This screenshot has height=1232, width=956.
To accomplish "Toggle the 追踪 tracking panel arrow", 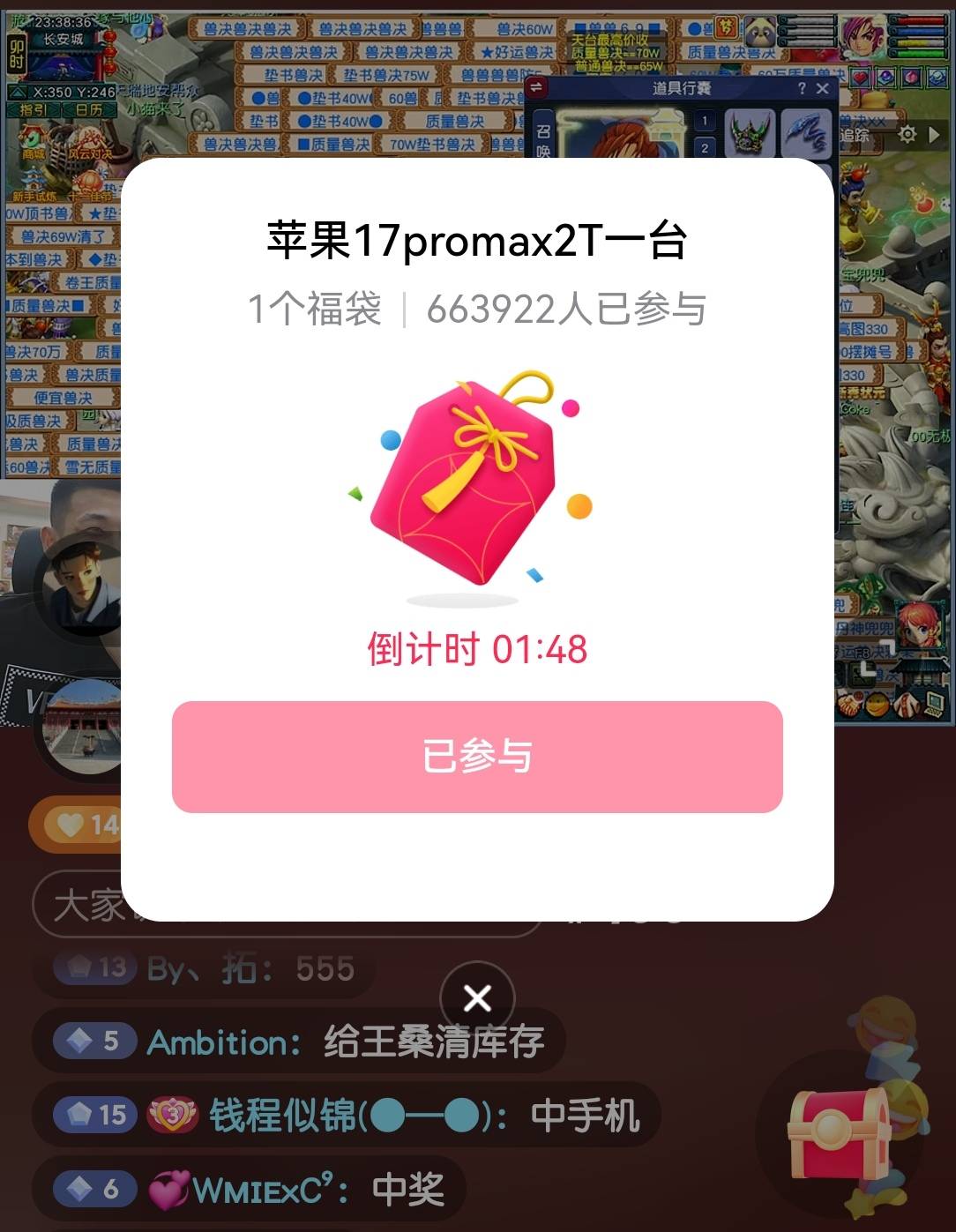I will pyautogui.click(x=935, y=133).
